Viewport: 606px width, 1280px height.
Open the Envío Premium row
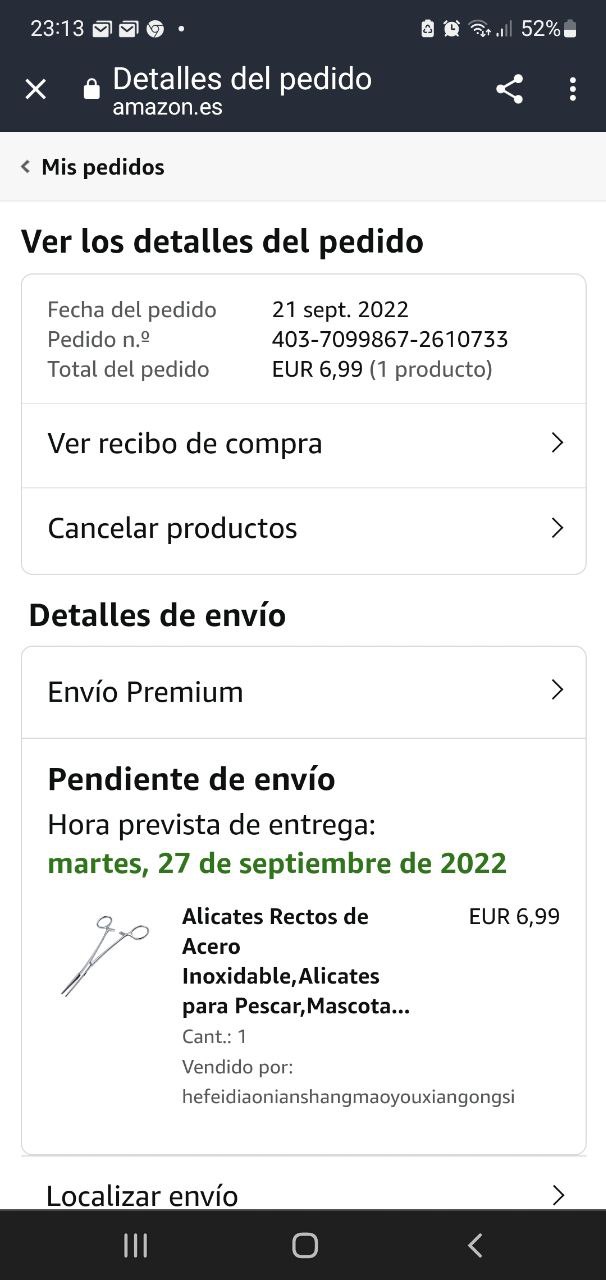pyautogui.click(x=303, y=692)
